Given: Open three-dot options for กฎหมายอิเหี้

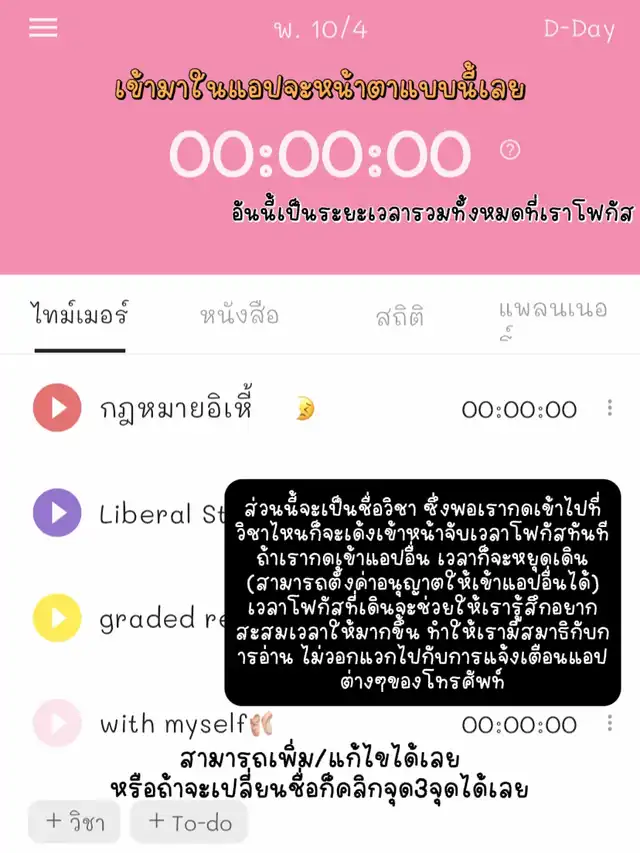Looking at the screenshot, I should (x=609, y=408).
